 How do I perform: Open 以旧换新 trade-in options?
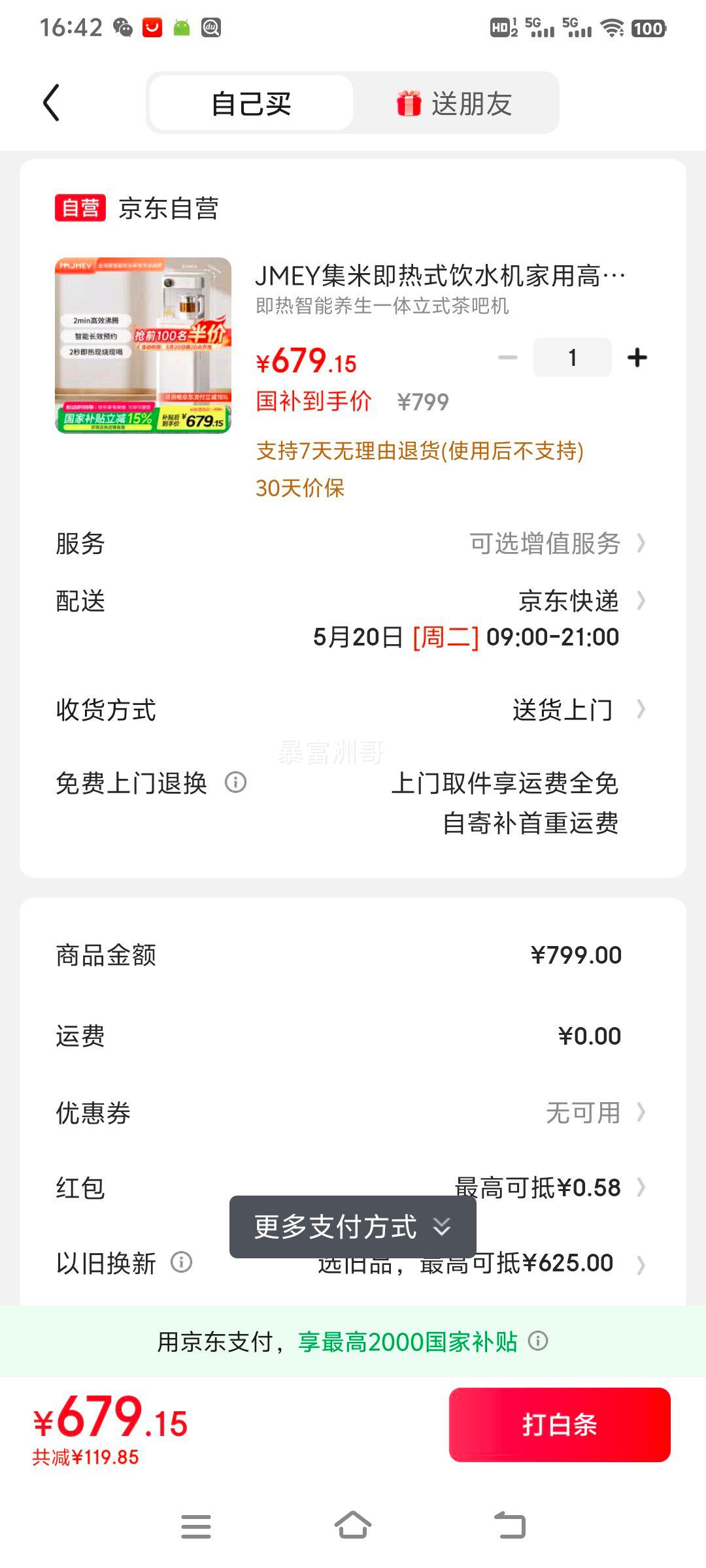click(353, 1263)
